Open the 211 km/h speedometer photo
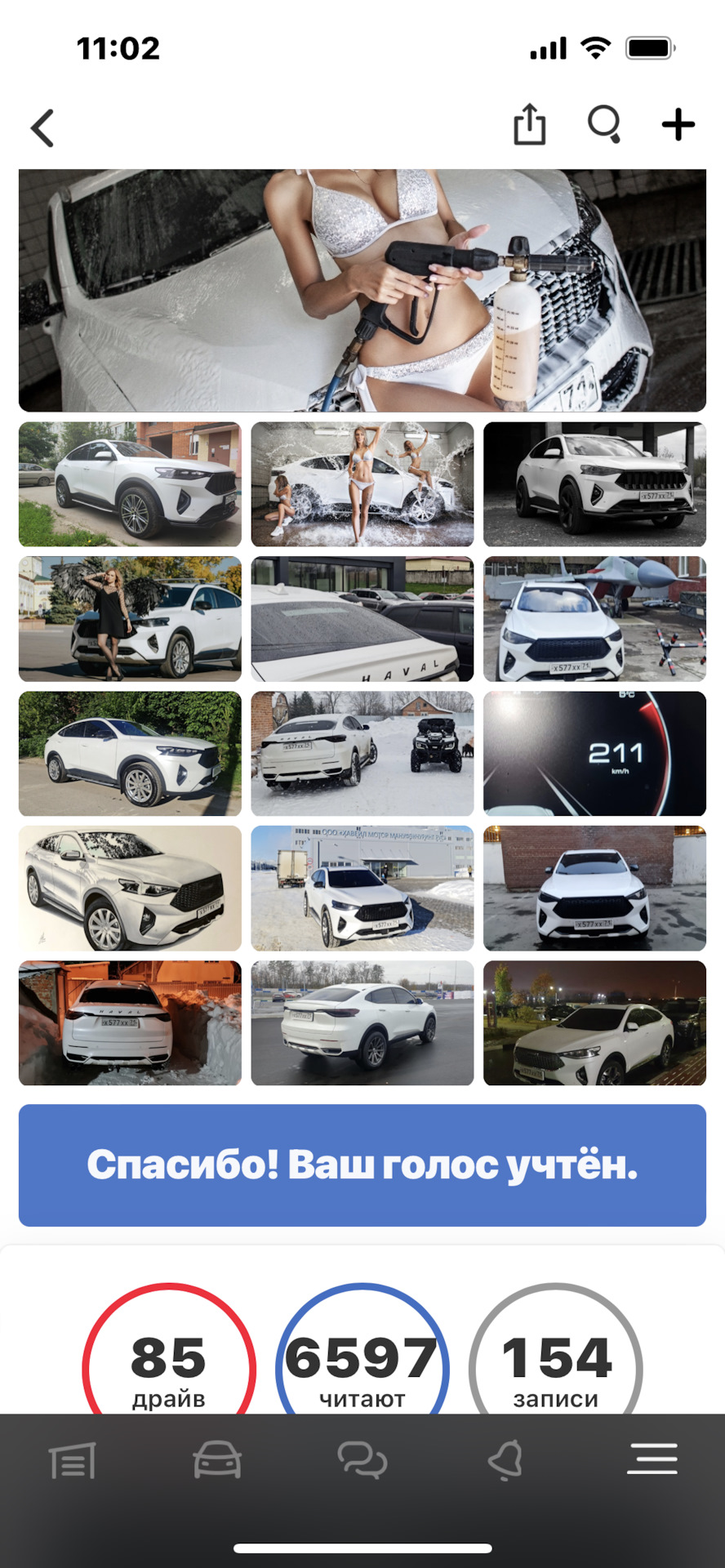Viewport: 725px width, 1568px height. point(594,753)
